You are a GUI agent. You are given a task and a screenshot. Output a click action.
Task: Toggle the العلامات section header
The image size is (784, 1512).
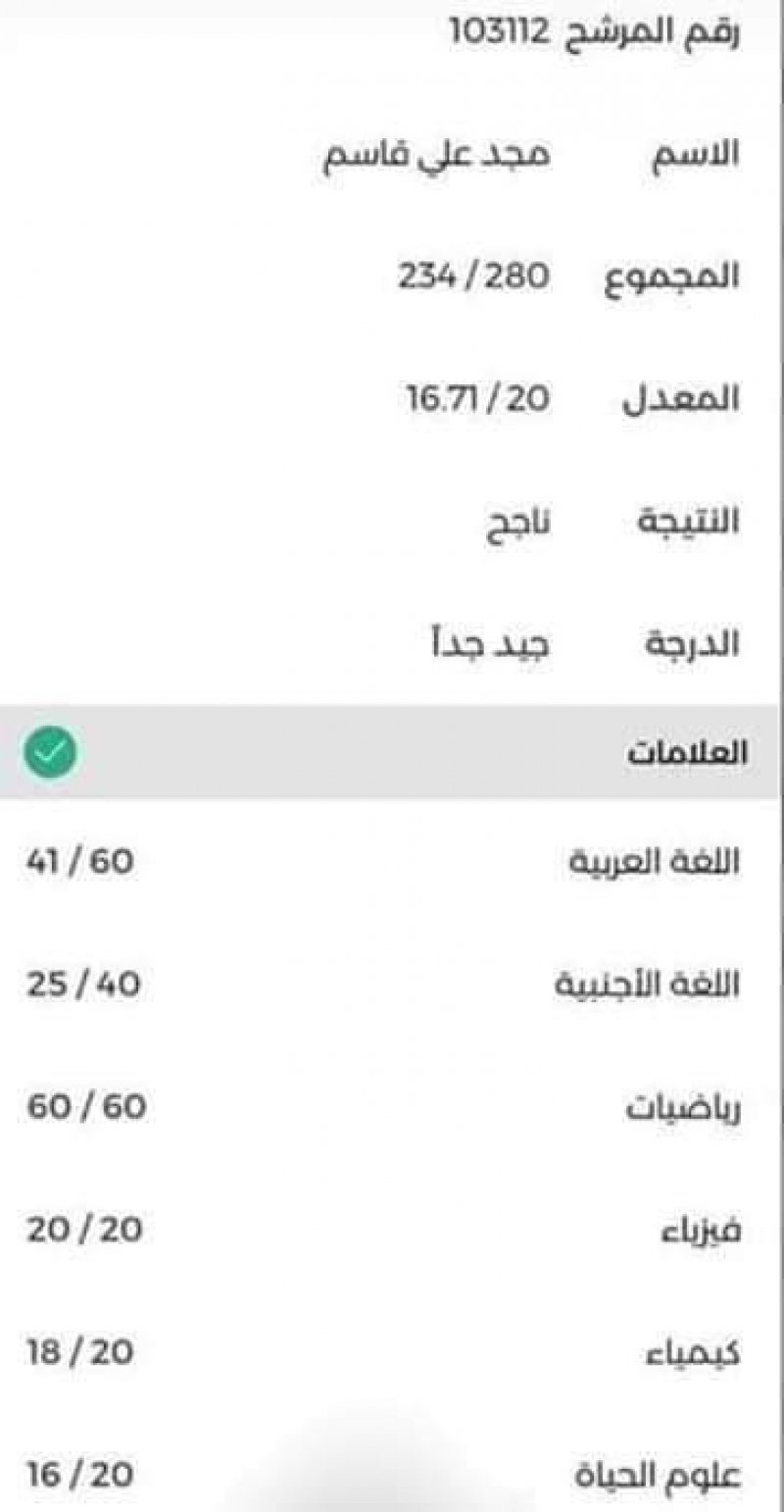pos(392,752)
